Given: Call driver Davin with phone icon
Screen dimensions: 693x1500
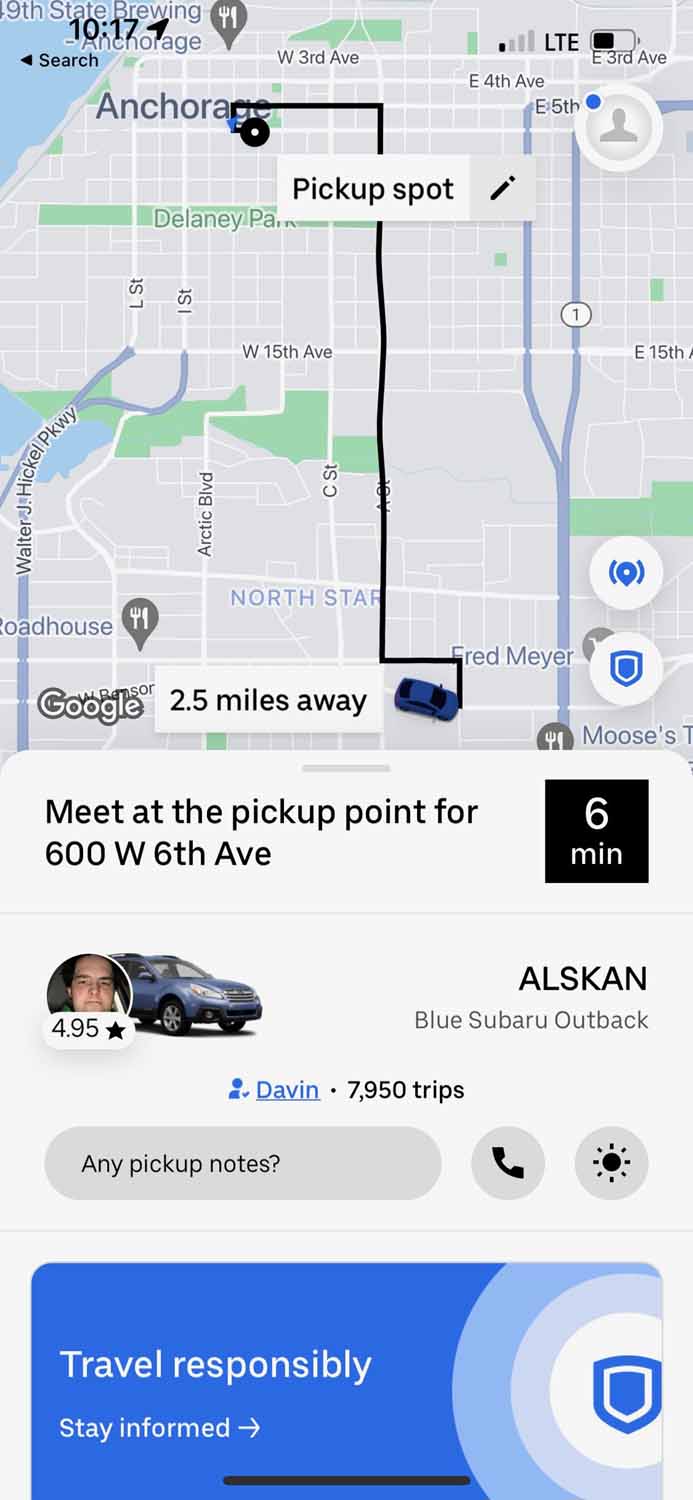Looking at the screenshot, I should (x=508, y=1163).
